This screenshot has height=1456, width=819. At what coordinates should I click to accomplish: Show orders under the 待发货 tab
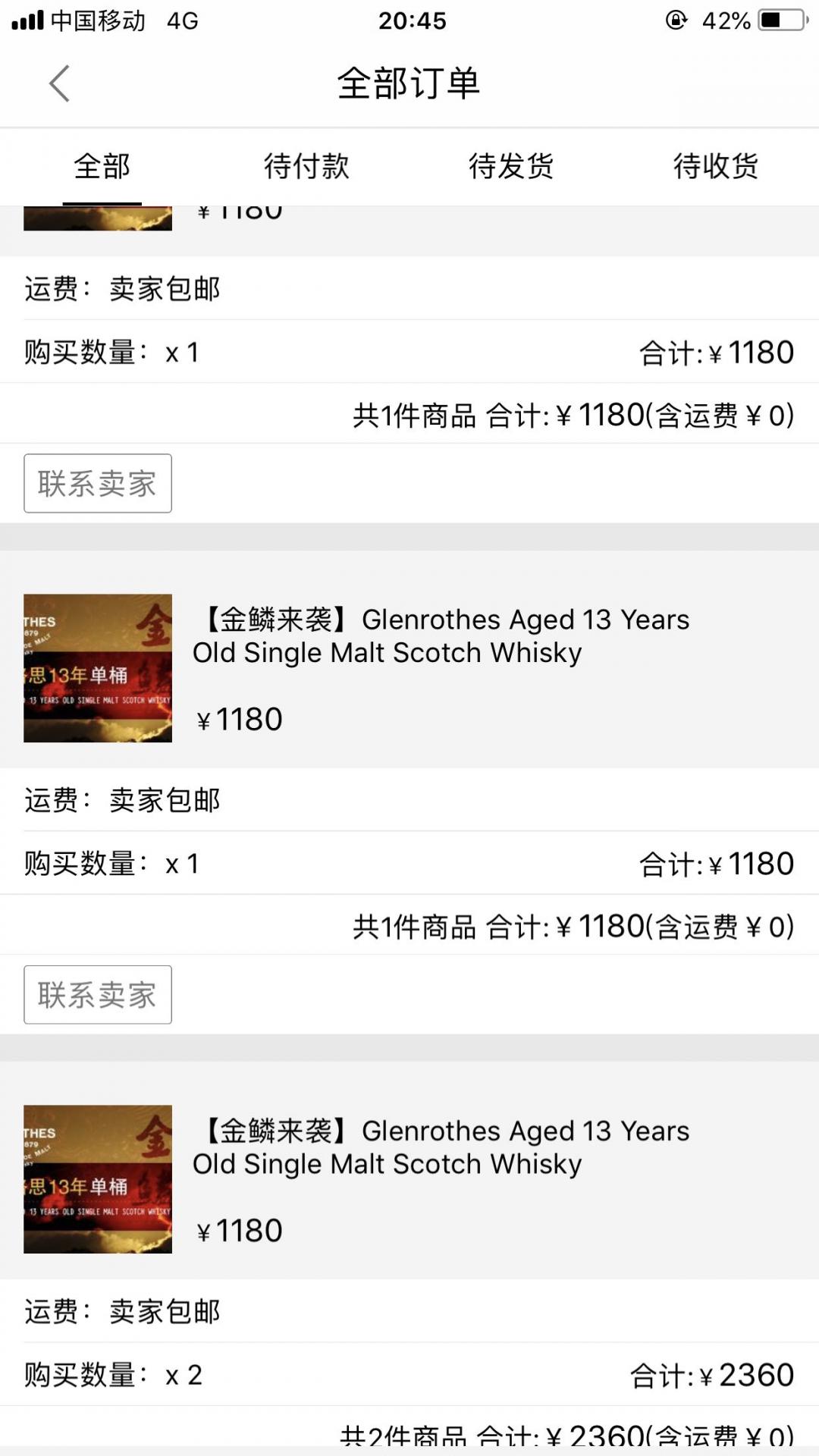tap(511, 166)
